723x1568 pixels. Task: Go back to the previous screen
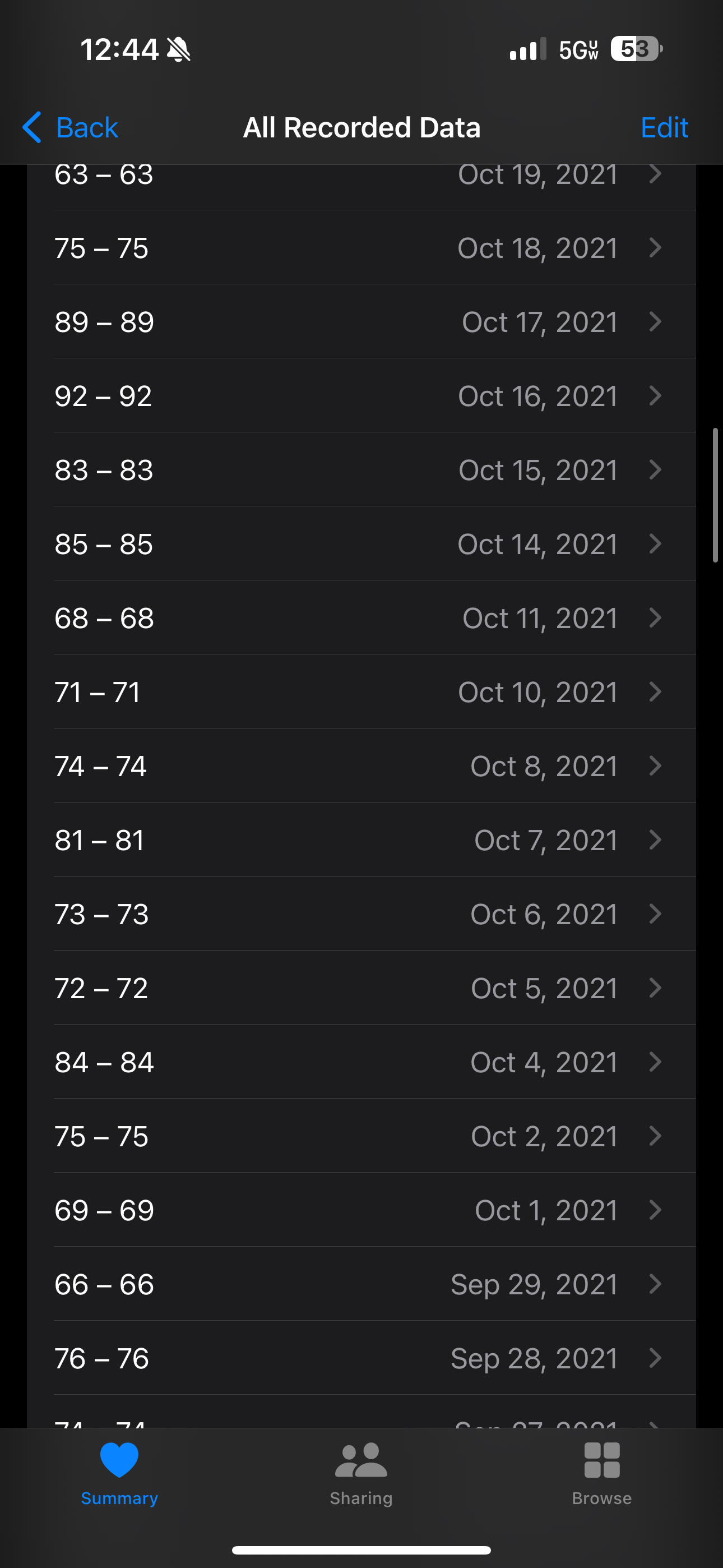71,127
